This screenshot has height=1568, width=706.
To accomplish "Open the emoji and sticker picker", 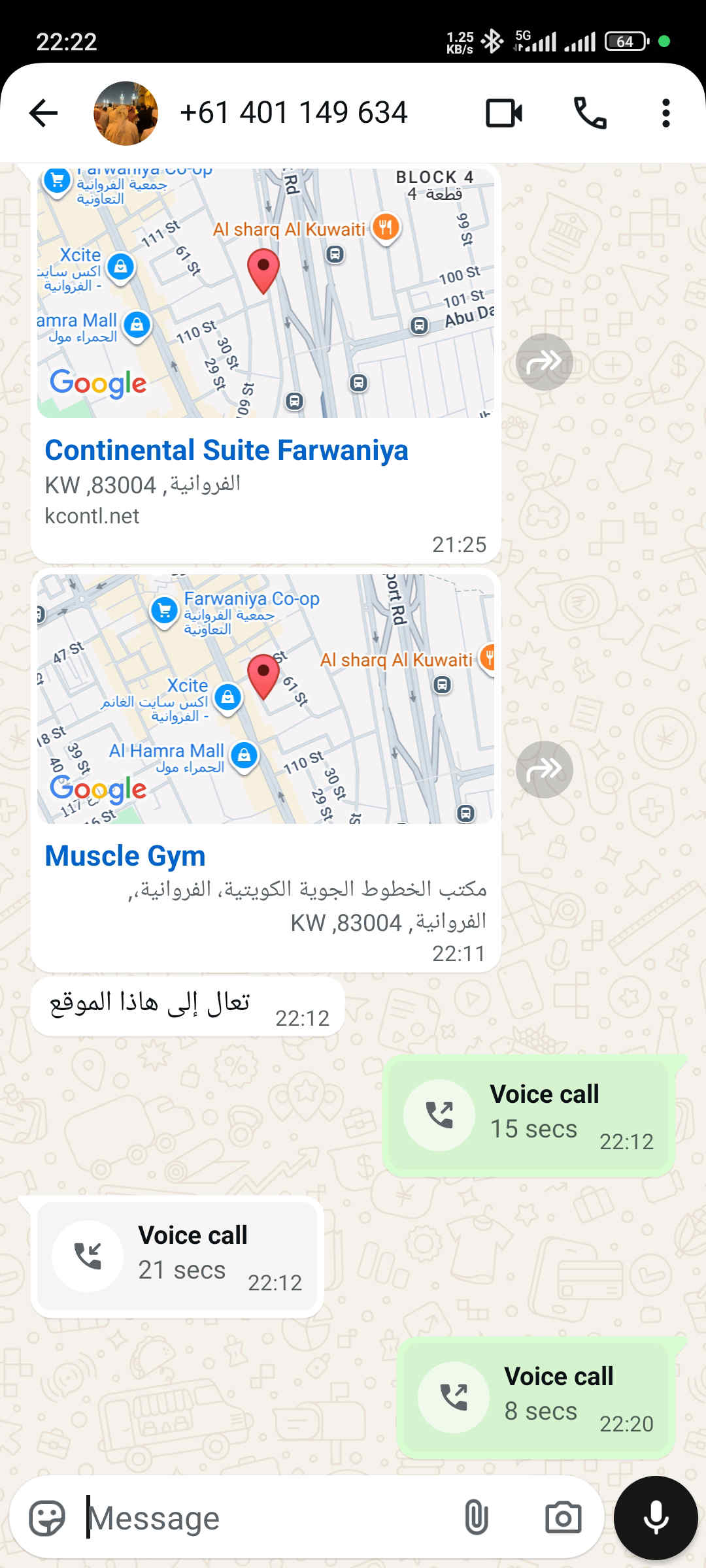I will 47,1518.
